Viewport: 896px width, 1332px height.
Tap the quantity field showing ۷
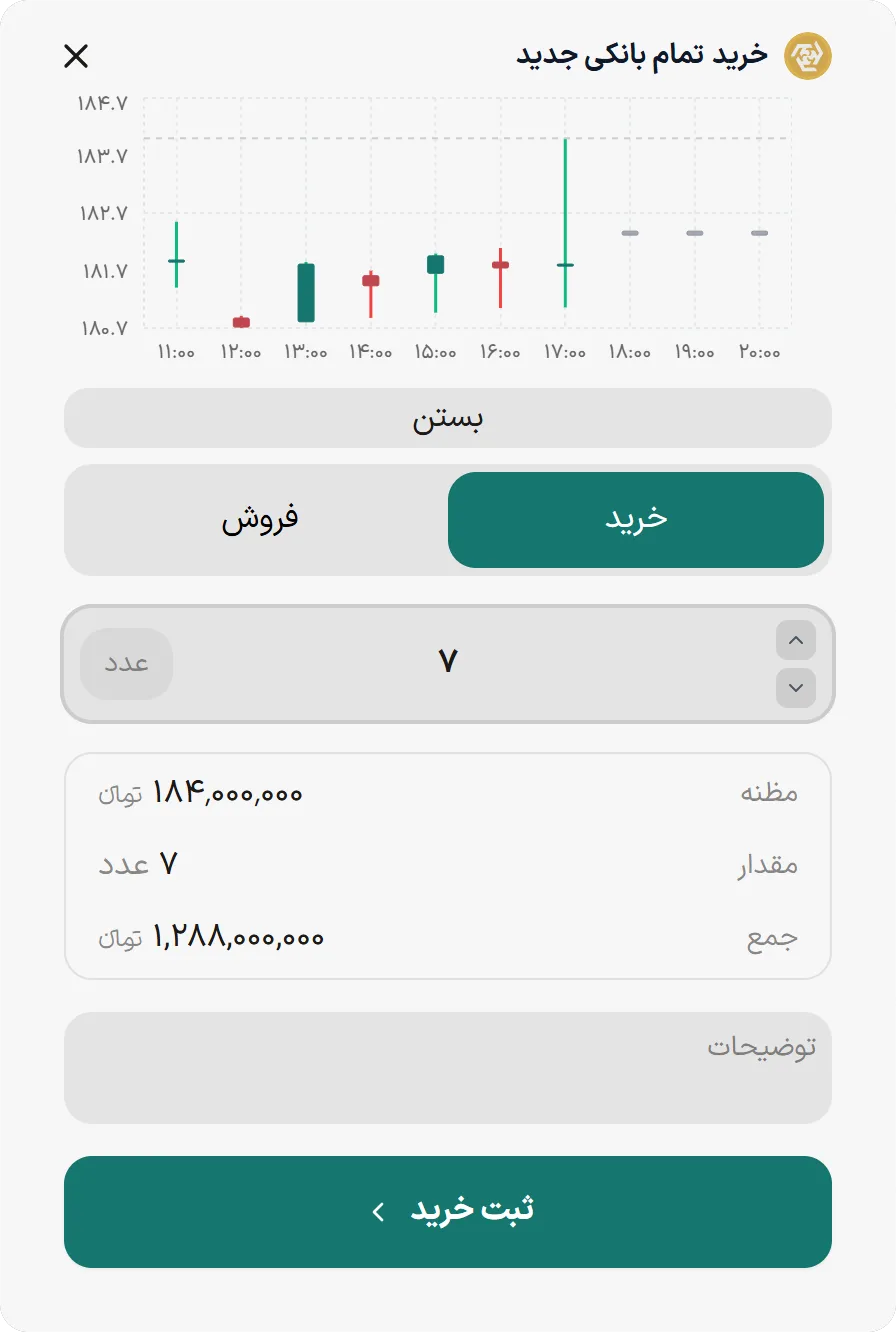coord(448,664)
